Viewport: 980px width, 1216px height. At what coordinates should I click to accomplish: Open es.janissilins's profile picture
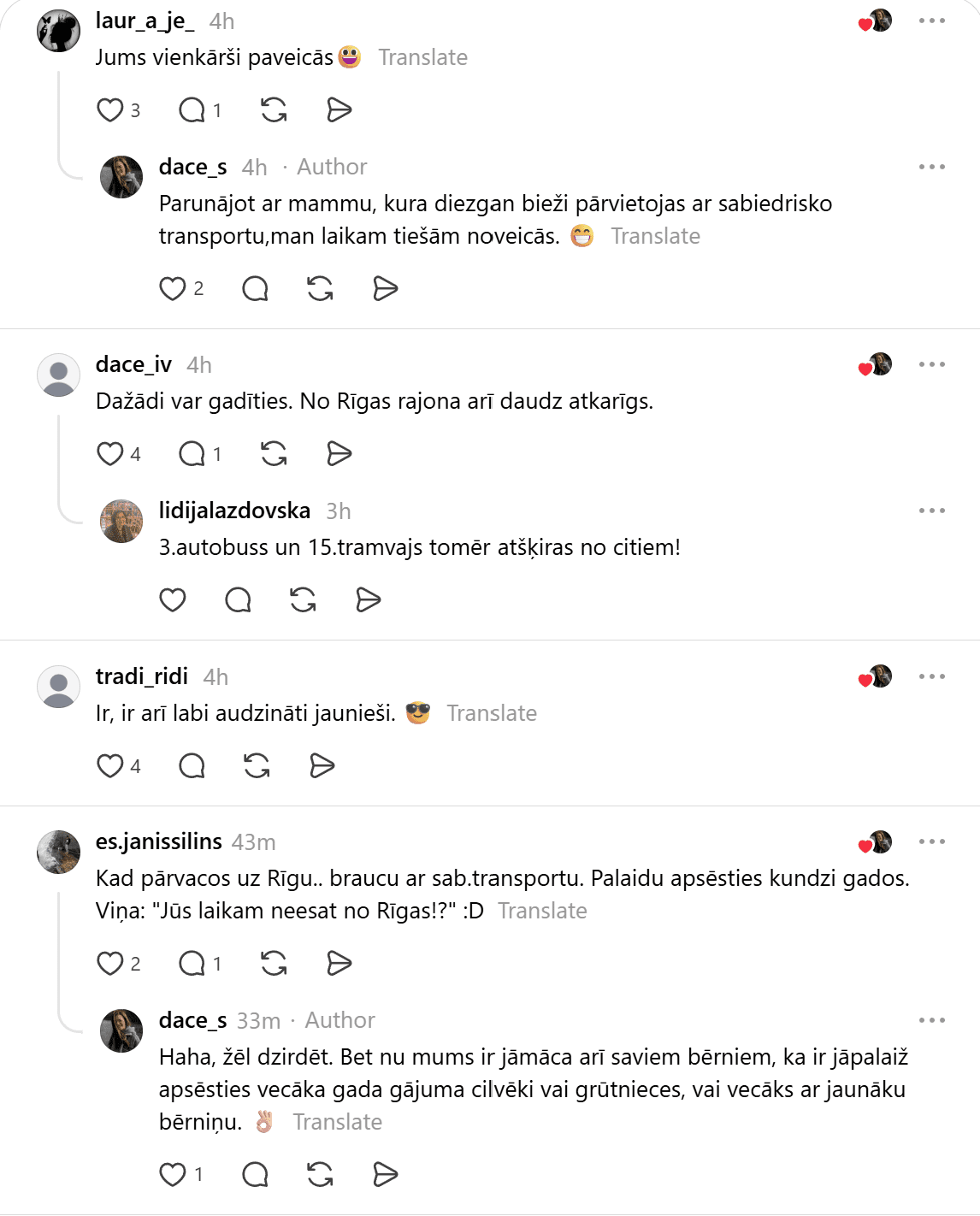coord(59,852)
